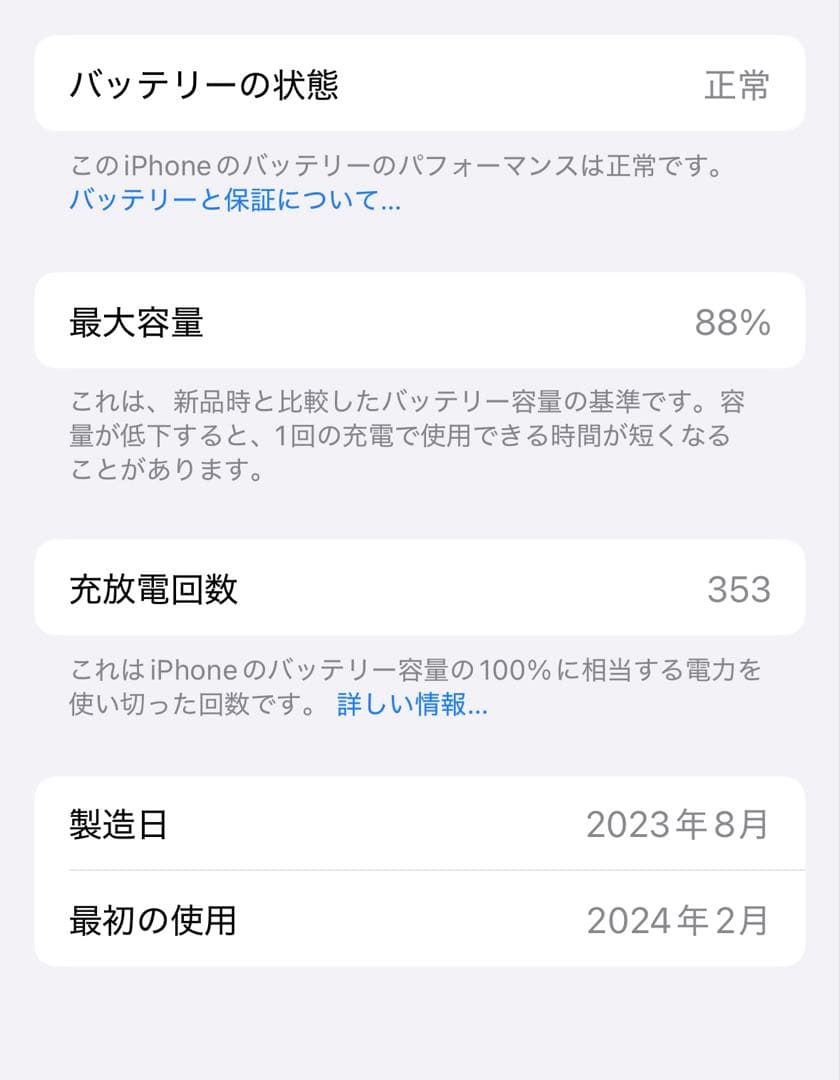Tap the 充放電回数 section card
This screenshot has width=840, height=1080.
pyautogui.click(x=420, y=588)
